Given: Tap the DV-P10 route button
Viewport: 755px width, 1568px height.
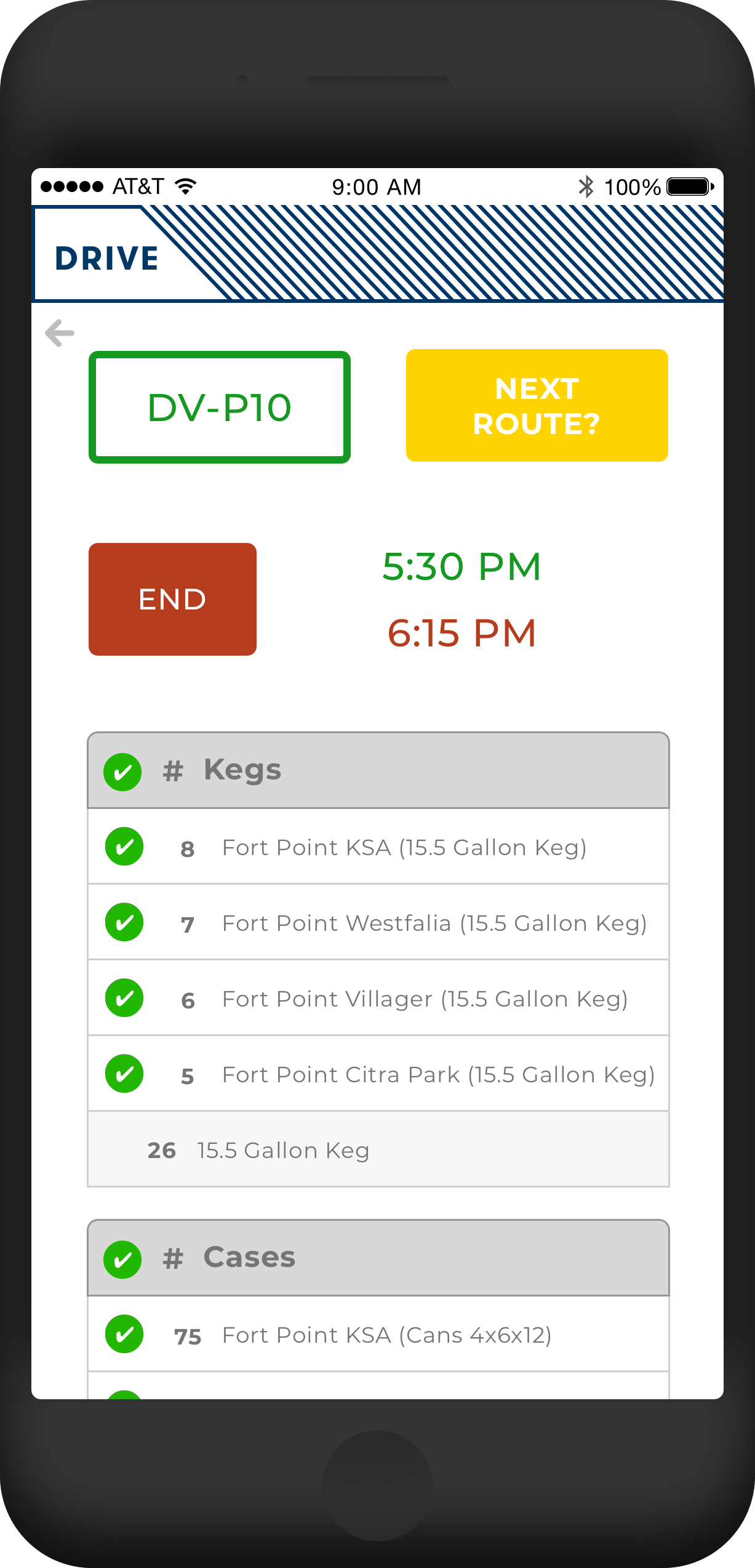Looking at the screenshot, I should click(220, 408).
